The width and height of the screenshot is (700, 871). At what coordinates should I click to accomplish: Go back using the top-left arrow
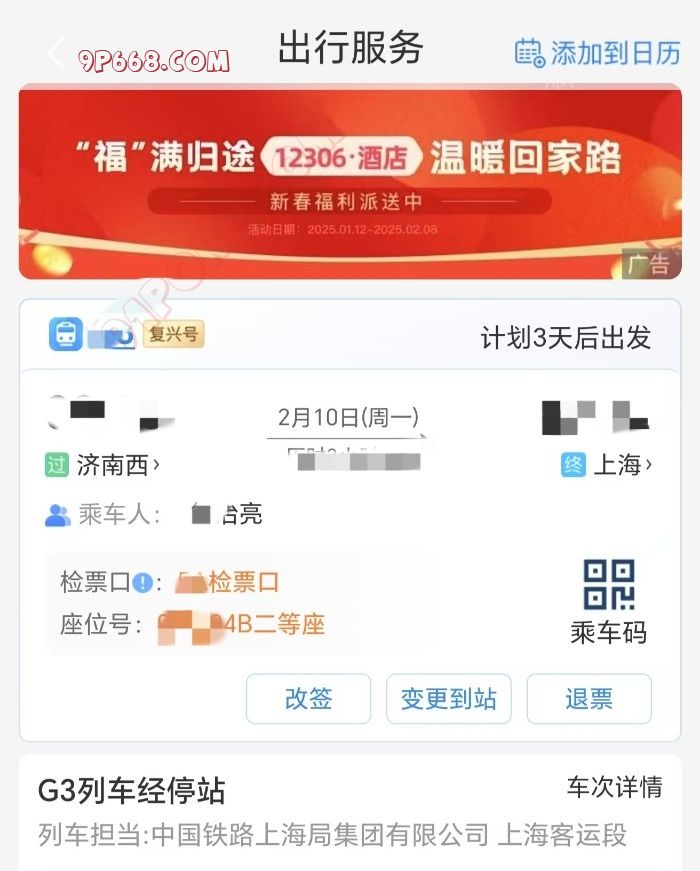[x=57, y=53]
